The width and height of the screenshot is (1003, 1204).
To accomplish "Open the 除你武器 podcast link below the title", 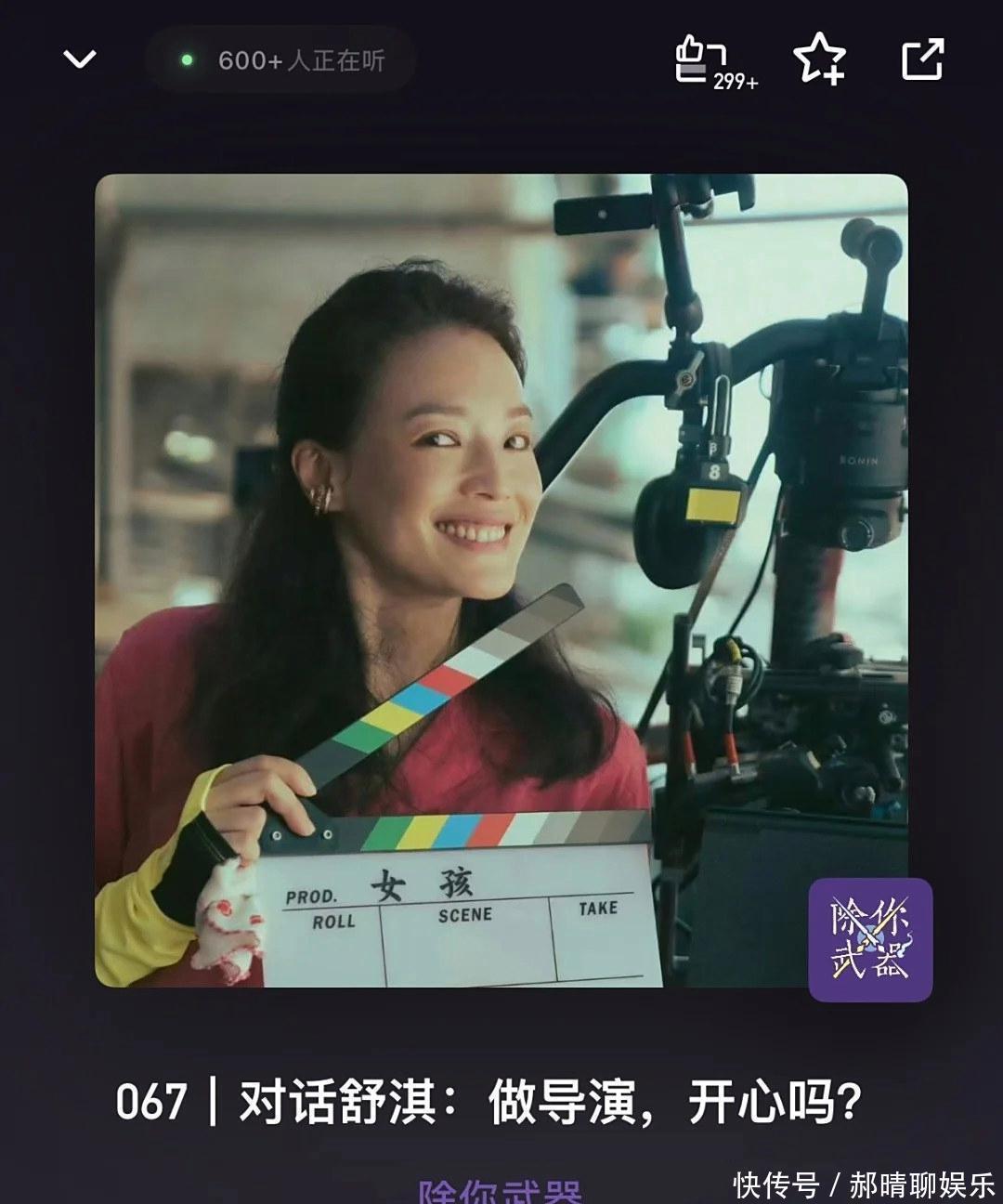I will pyautogui.click(x=501, y=1192).
